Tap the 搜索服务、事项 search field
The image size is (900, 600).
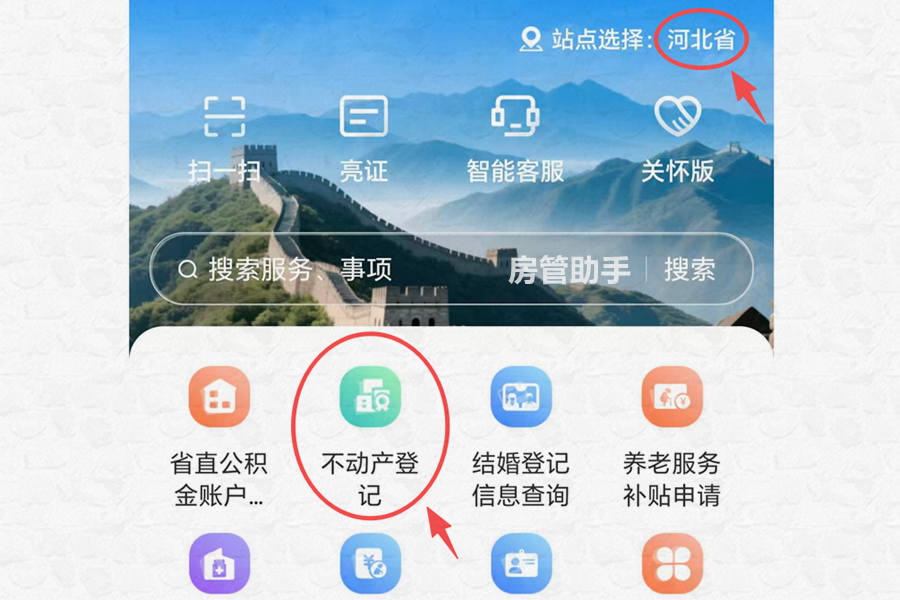point(320,269)
